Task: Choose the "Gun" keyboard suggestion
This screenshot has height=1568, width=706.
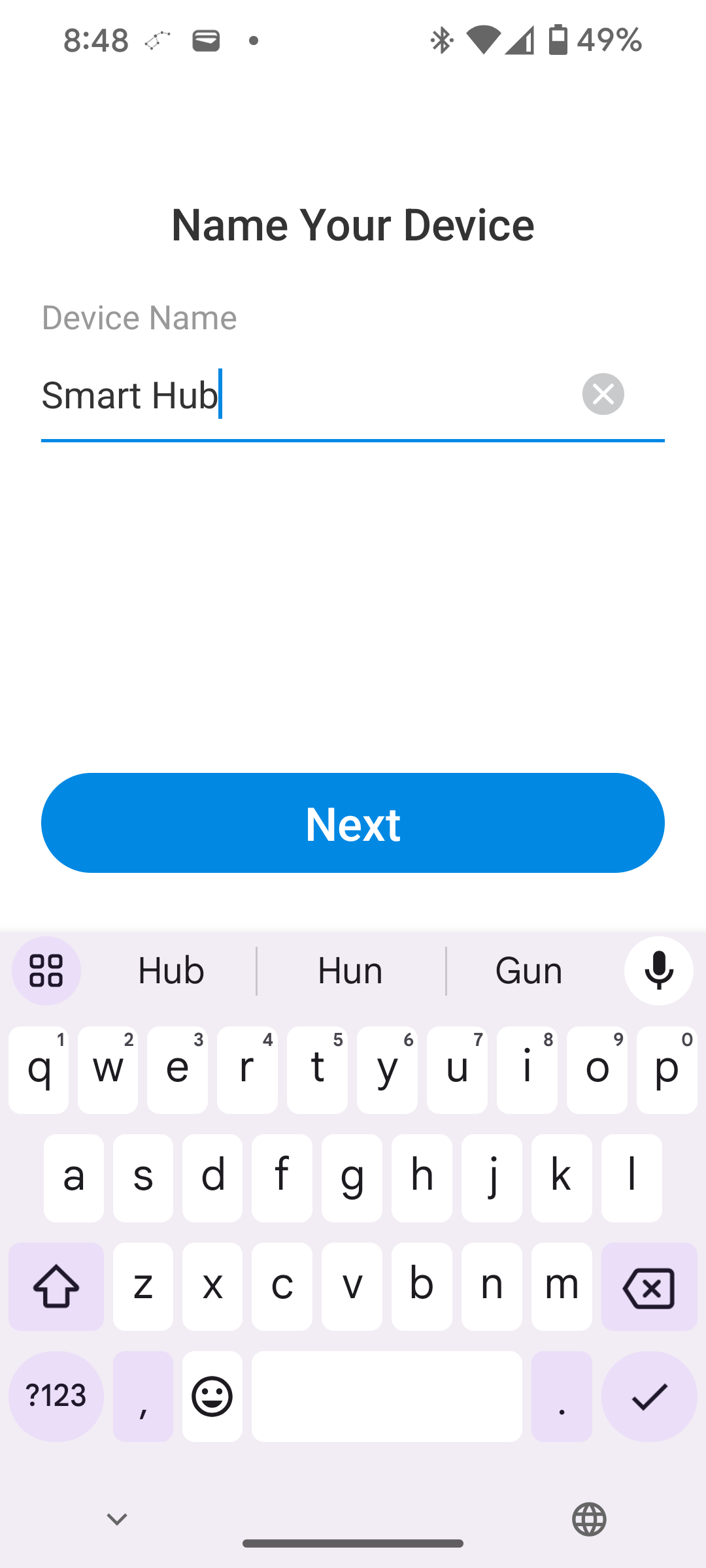Action: coord(529,971)
